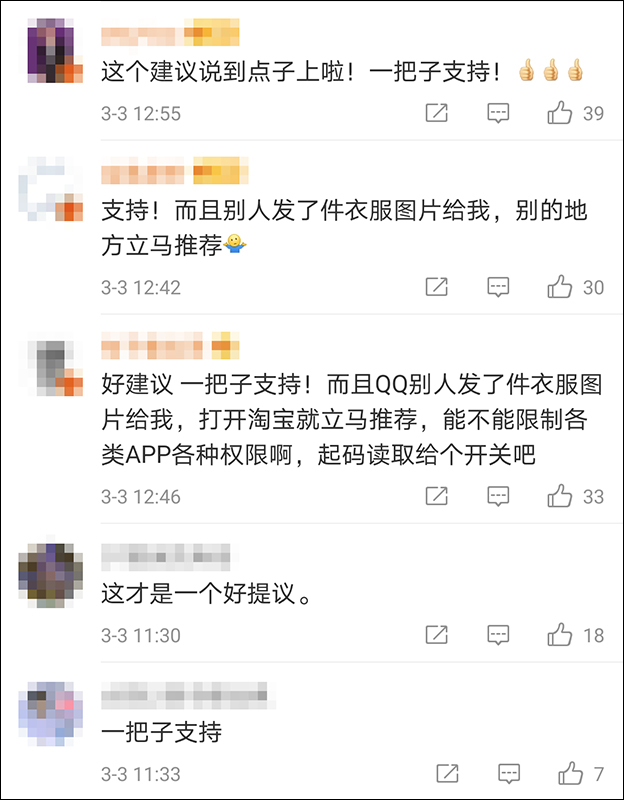Like the comment posted at 3-3 12:55

point(560,113)
